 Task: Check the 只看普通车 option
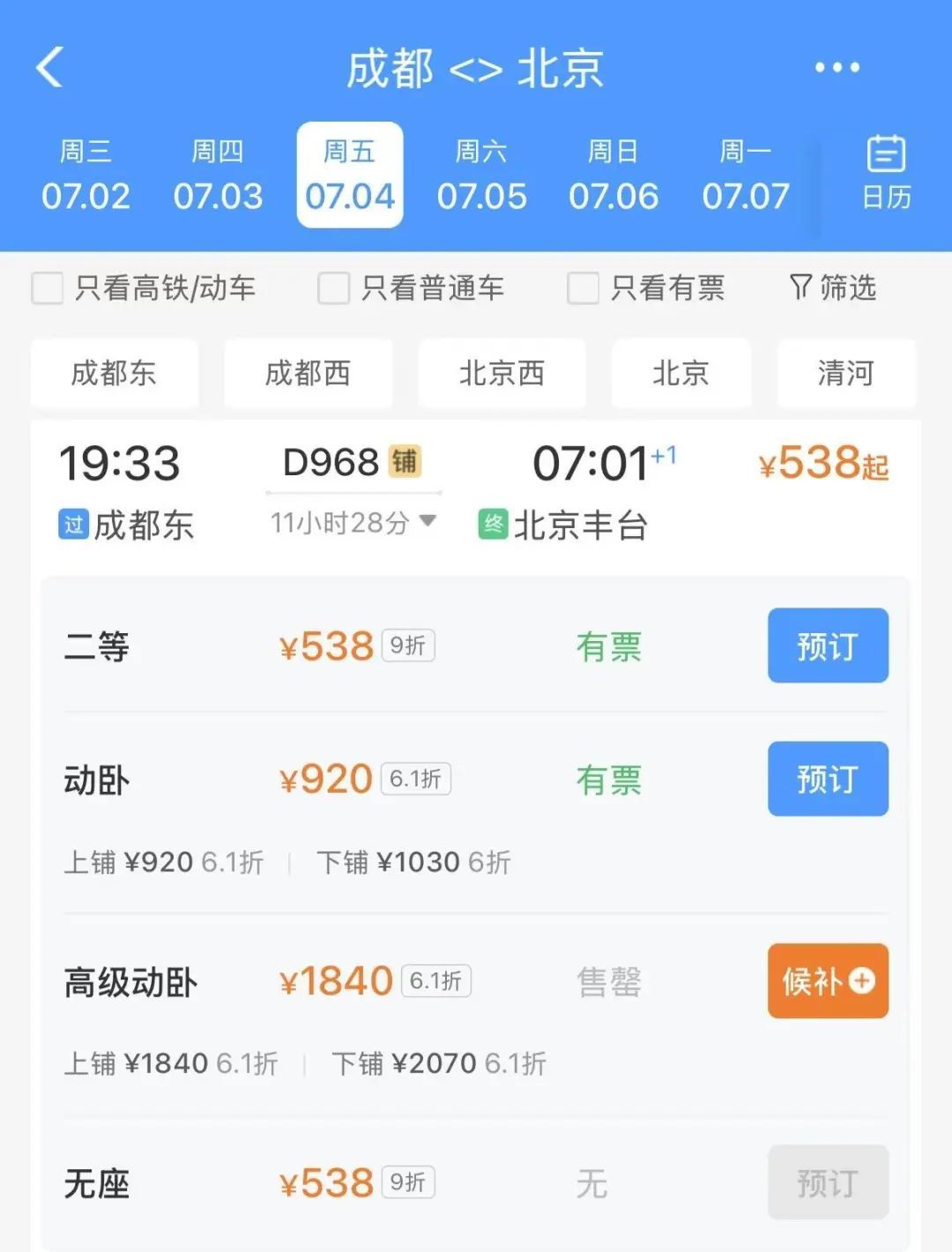coord(334,288)
